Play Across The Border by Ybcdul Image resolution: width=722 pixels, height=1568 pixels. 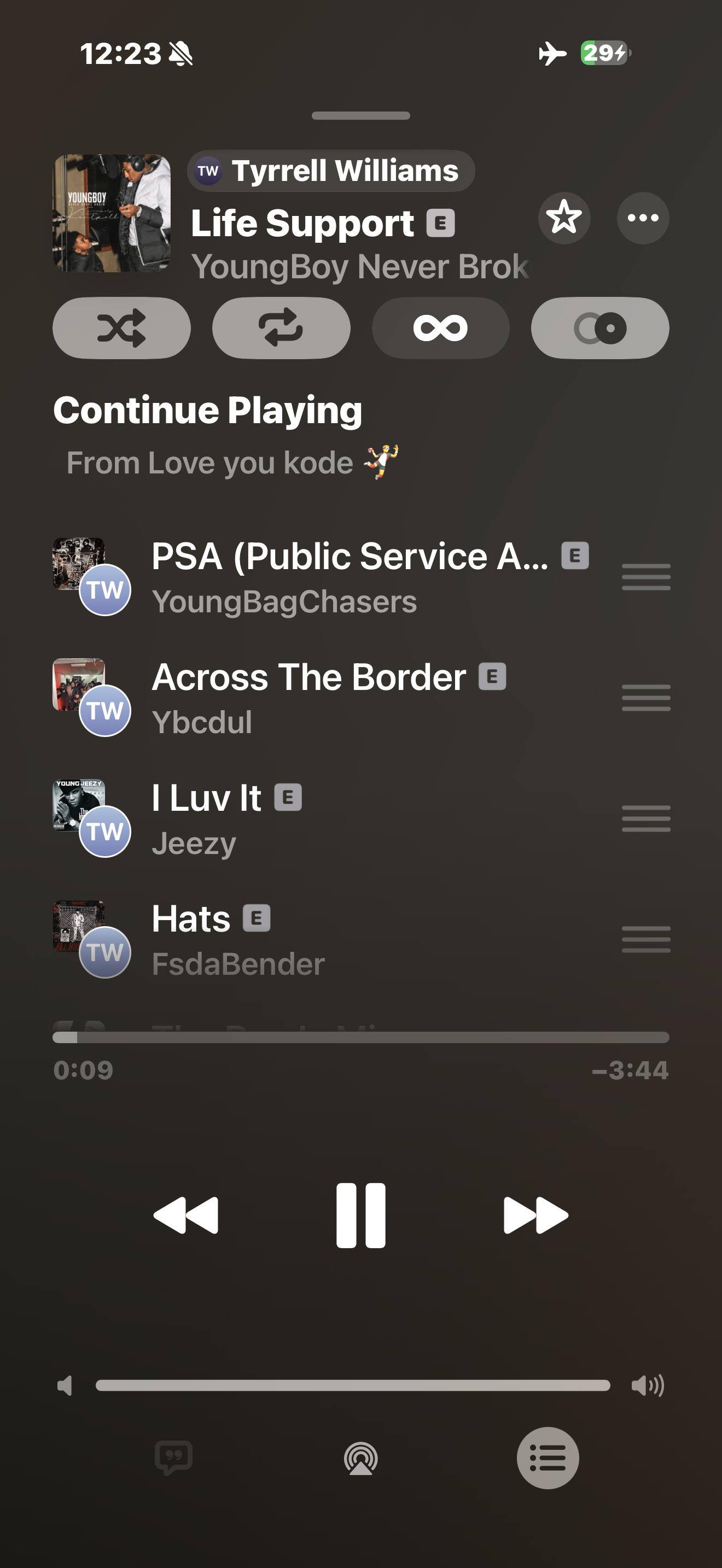point(329,698)
